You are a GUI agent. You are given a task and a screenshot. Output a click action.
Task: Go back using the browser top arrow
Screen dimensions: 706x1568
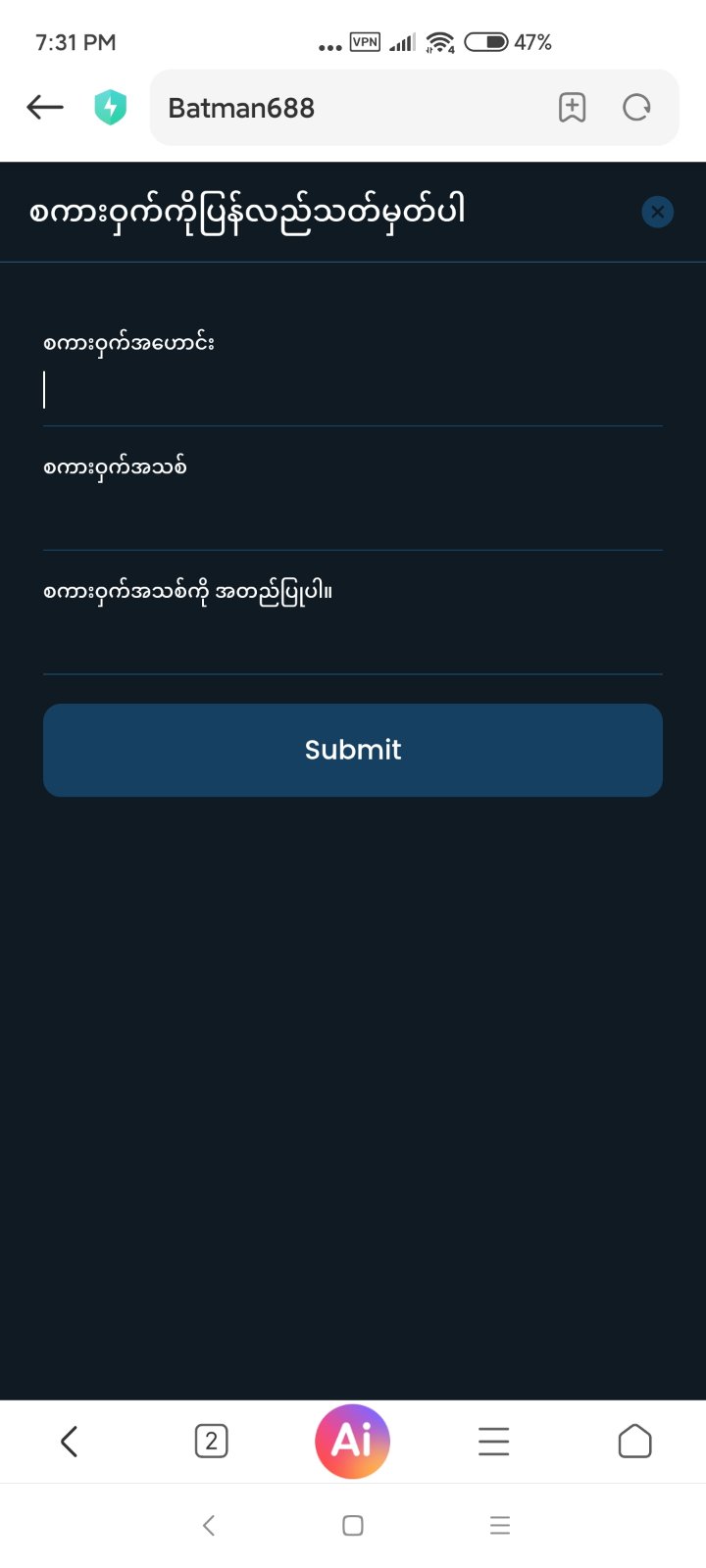click(45, 107)
